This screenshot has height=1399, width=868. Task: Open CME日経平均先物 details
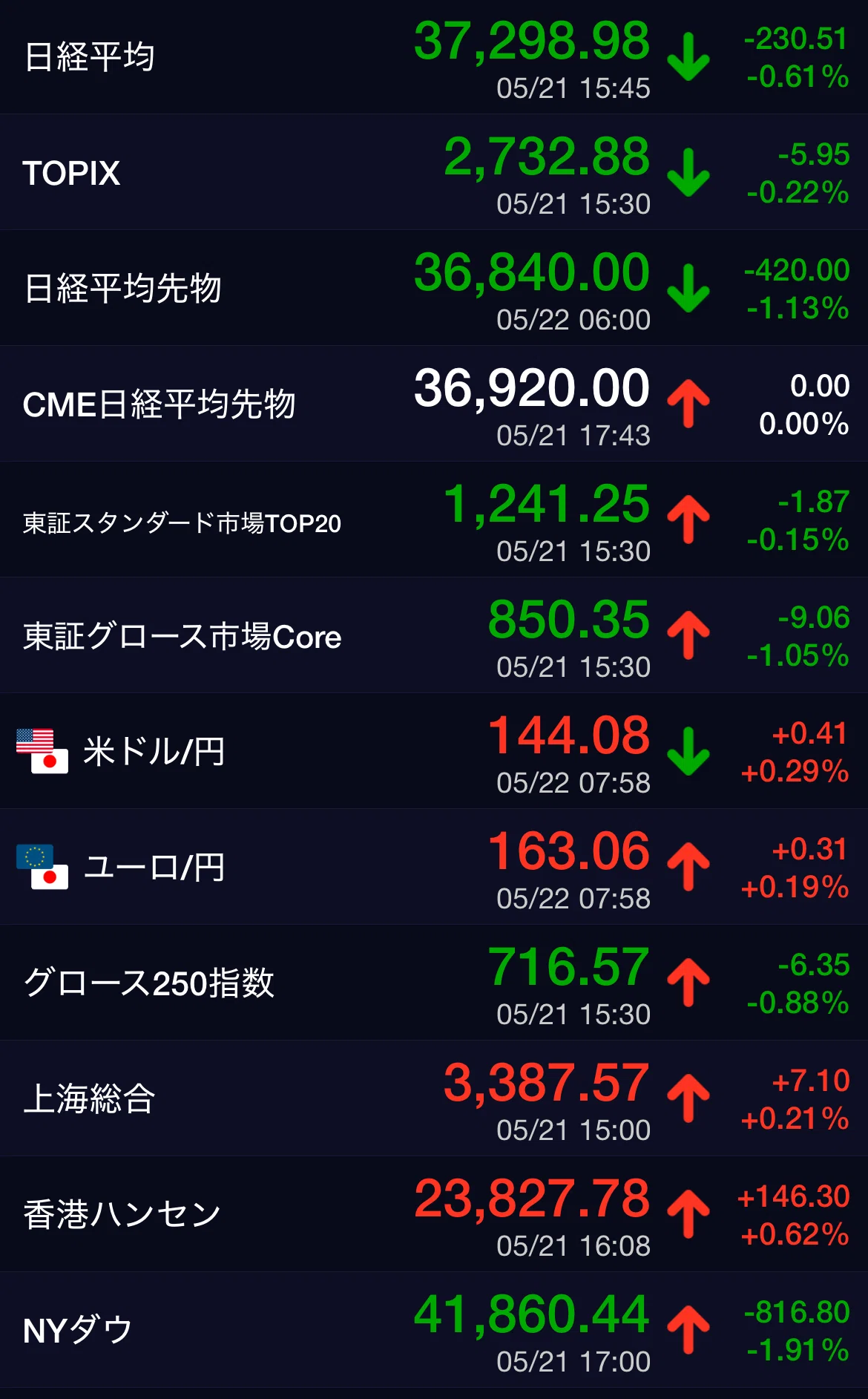[434, 404]
